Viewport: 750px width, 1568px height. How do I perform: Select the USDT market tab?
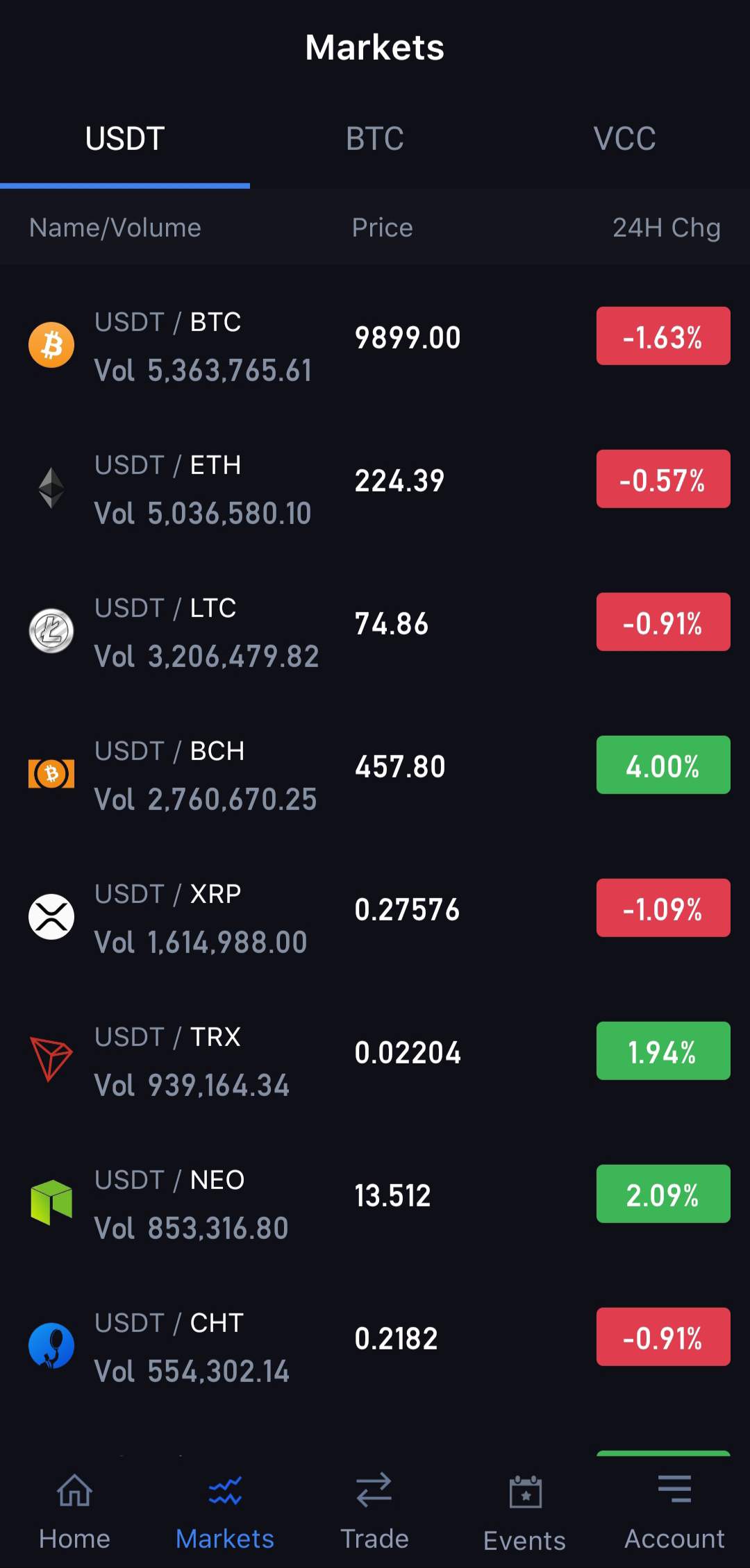coord(125,139)
